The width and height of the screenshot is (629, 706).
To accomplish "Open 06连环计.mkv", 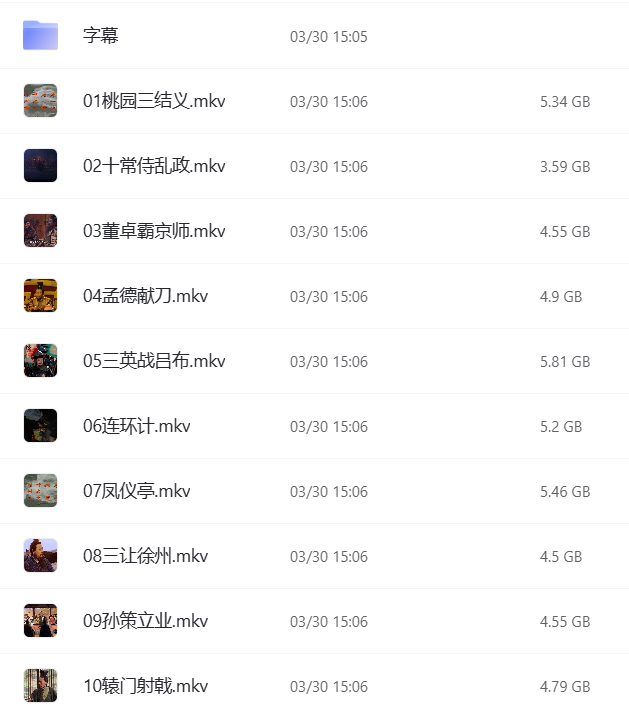I will pos(136,426).
